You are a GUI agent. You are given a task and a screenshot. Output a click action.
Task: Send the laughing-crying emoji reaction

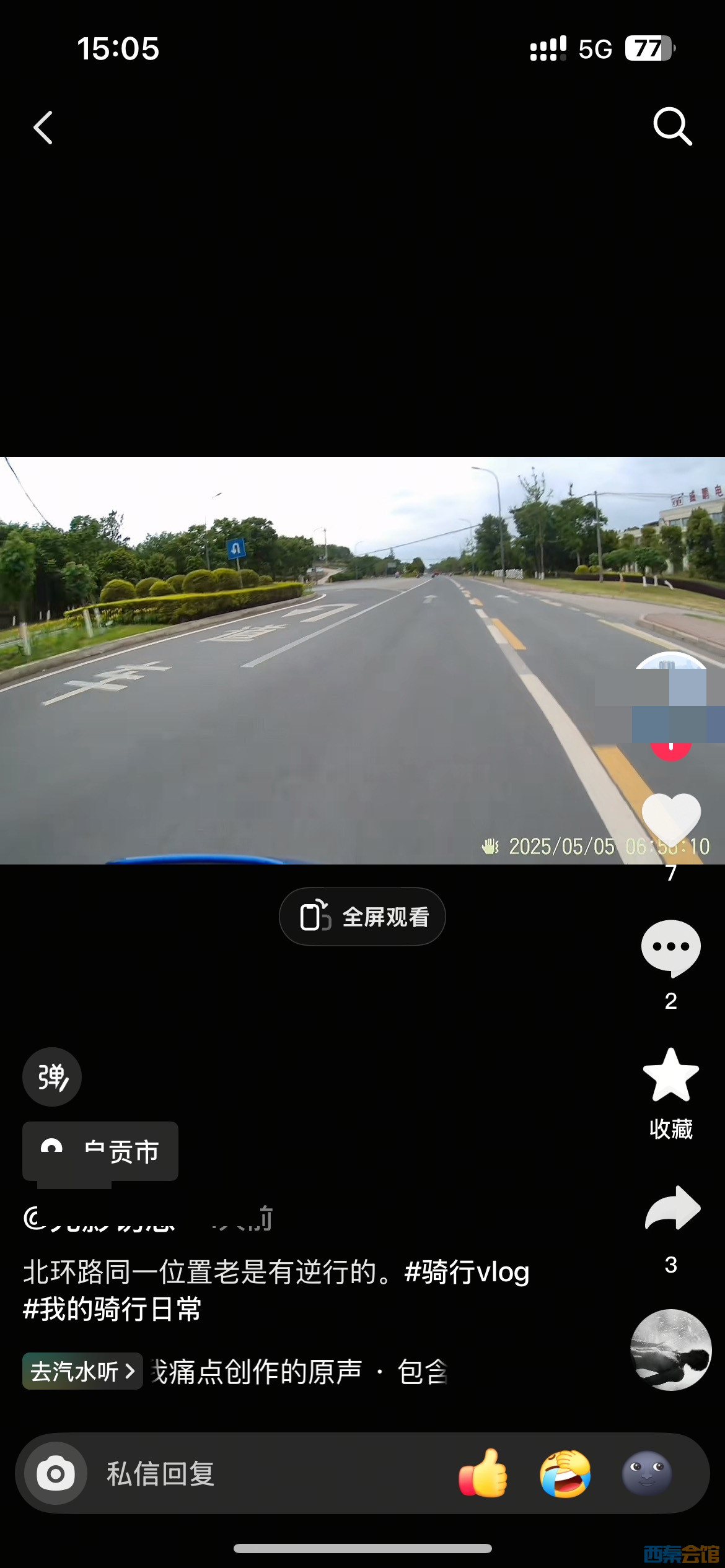click(x=565, y=1474)
